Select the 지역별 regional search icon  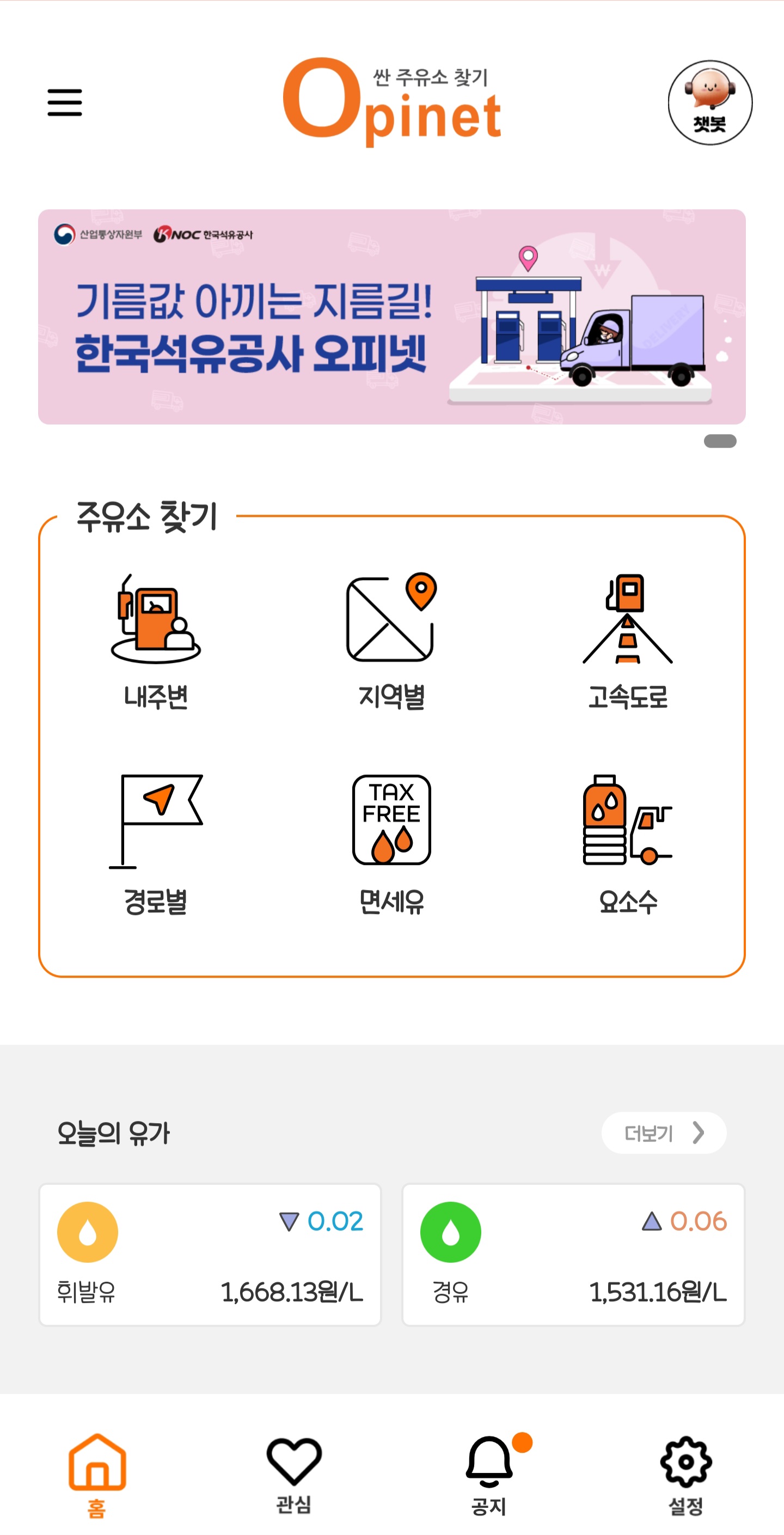click(392, 632)
